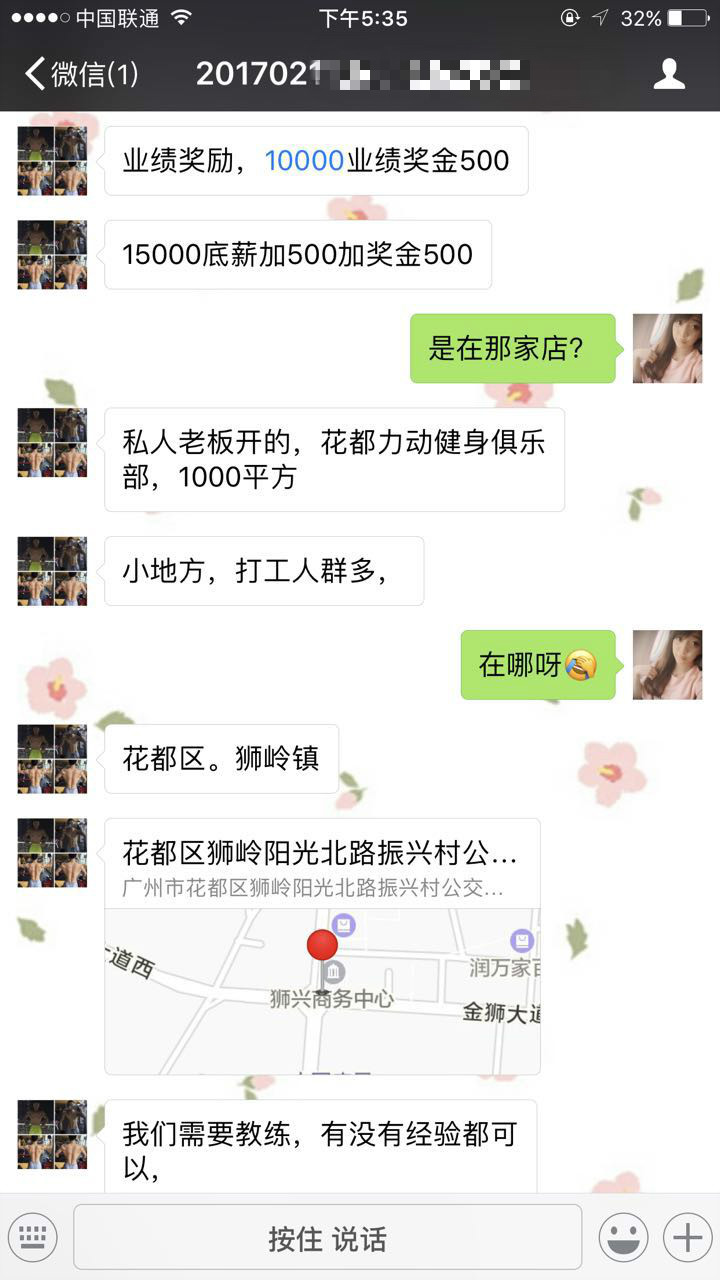
Task: Open the group chat info icon
Action: point(669,74)
